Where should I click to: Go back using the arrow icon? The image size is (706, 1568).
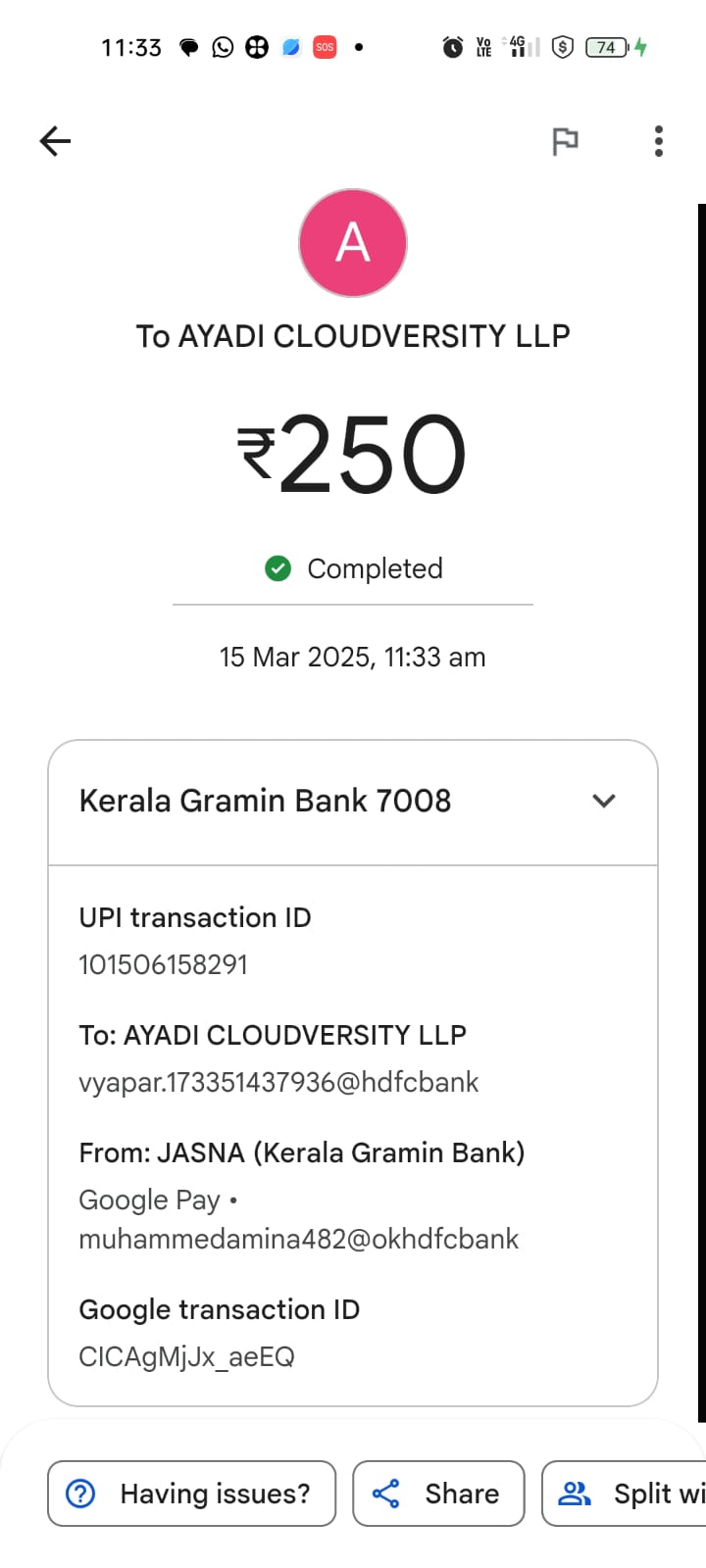click(55, 141)
